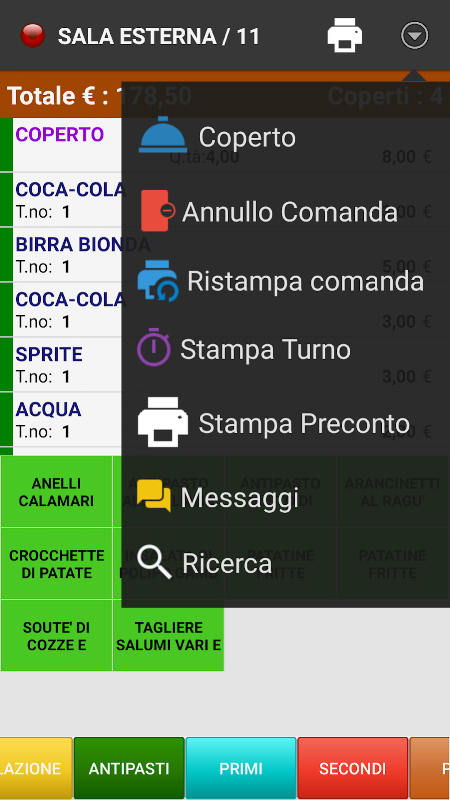Select Coperto from the dropdown menu
The width and height of the screenshot is (450, 800).
point(285,137)
